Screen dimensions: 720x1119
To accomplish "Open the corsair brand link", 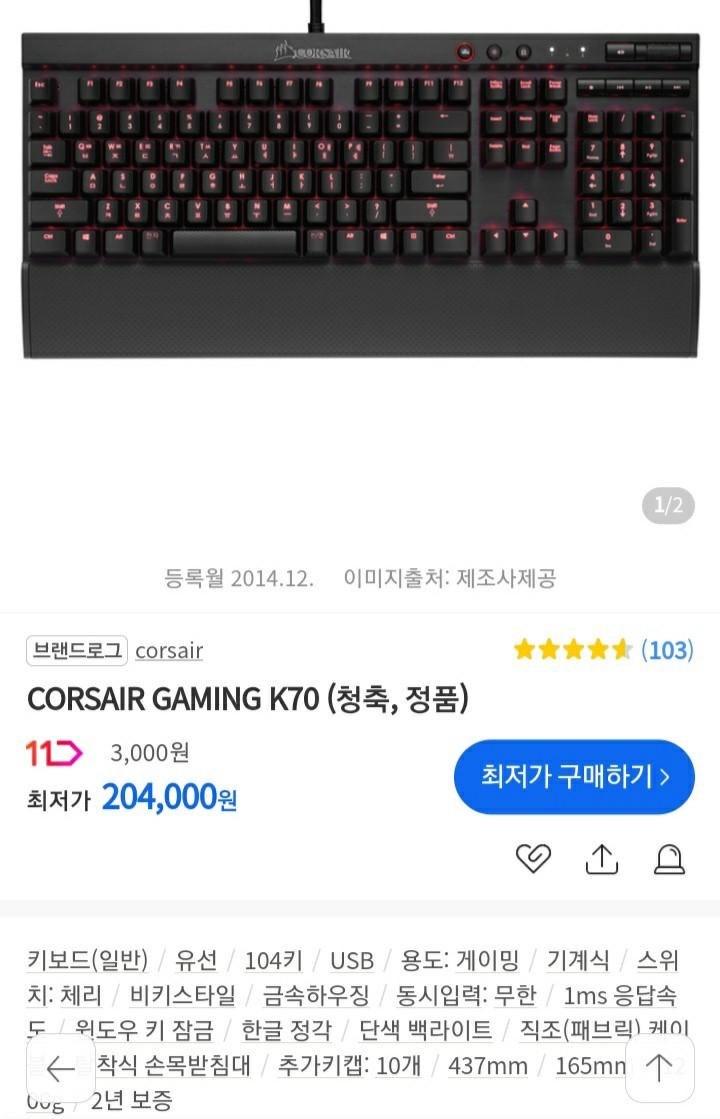I will (168, 650).
